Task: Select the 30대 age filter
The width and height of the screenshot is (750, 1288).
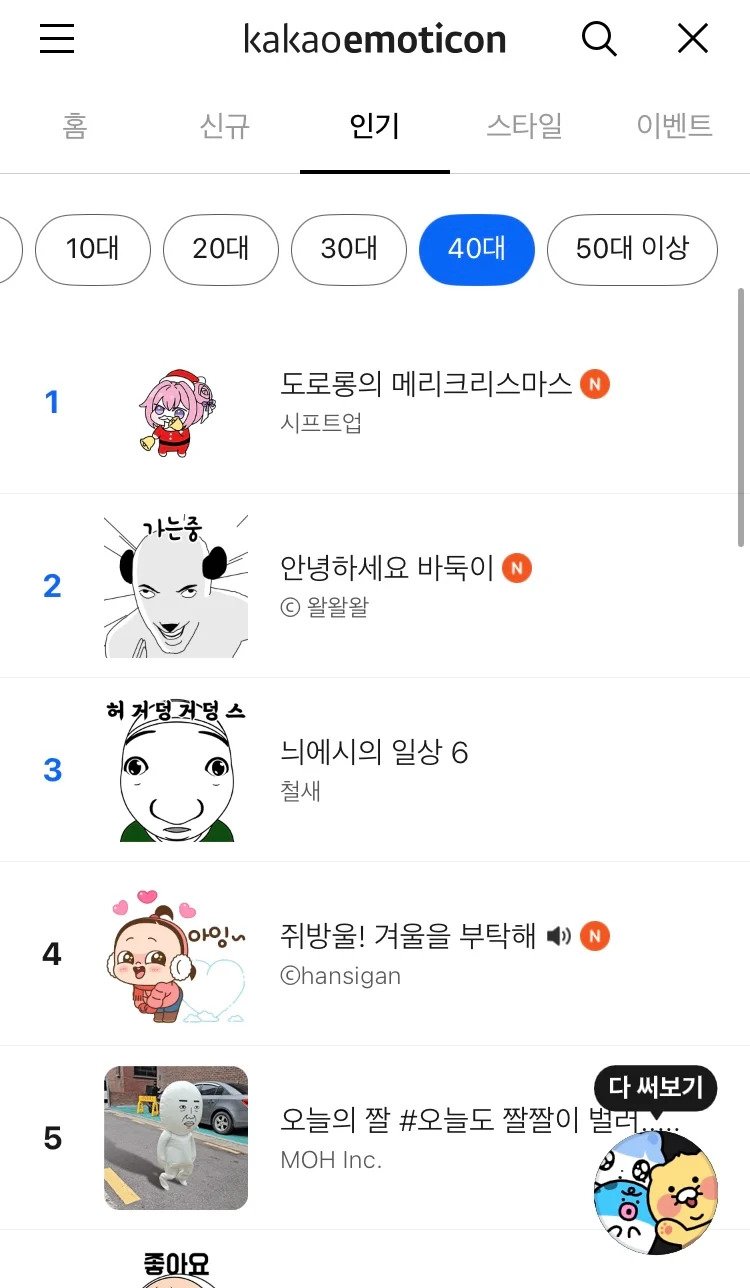Action: [349, 250]
